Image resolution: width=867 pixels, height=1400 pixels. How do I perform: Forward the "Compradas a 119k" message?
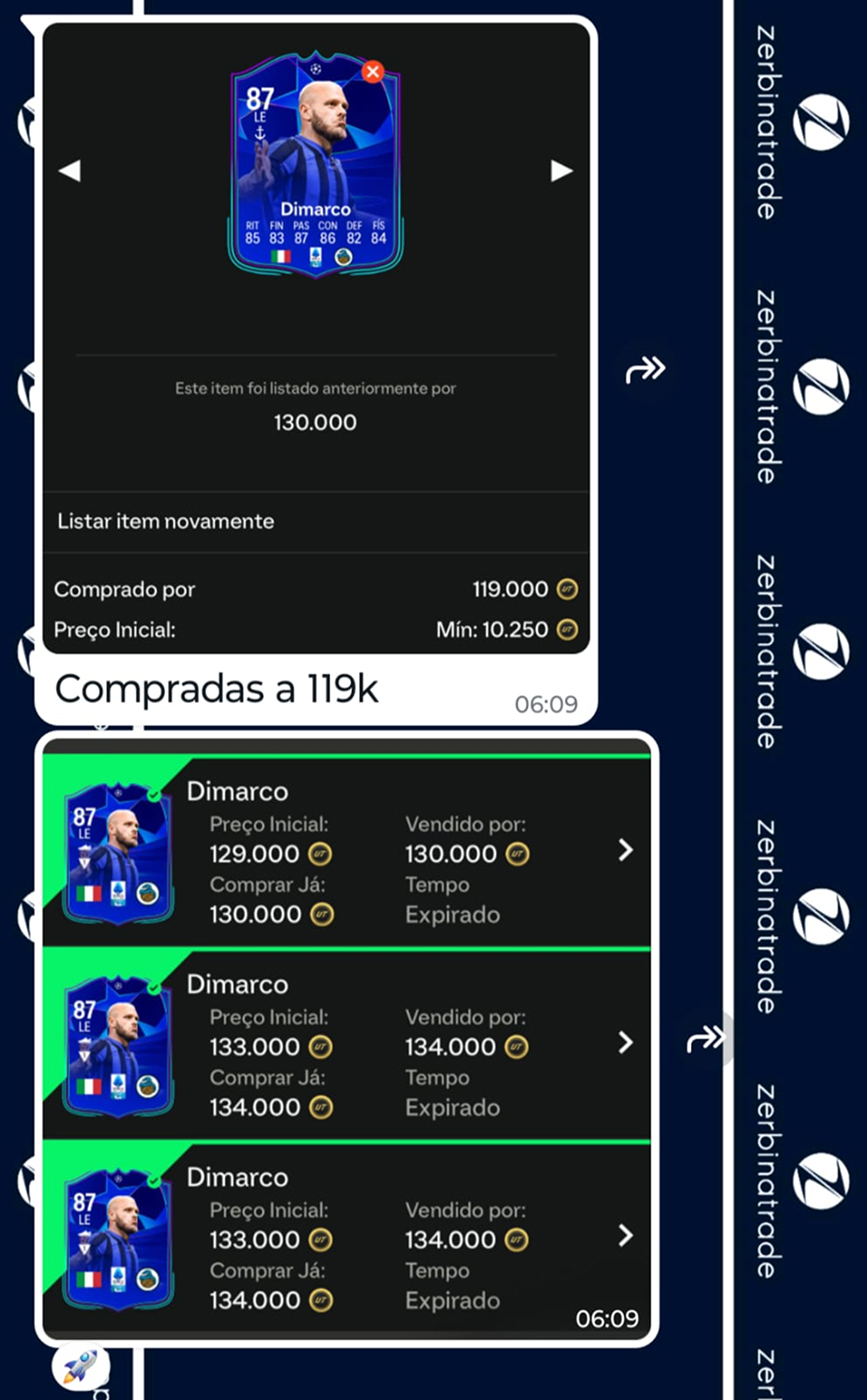[645, 370]
